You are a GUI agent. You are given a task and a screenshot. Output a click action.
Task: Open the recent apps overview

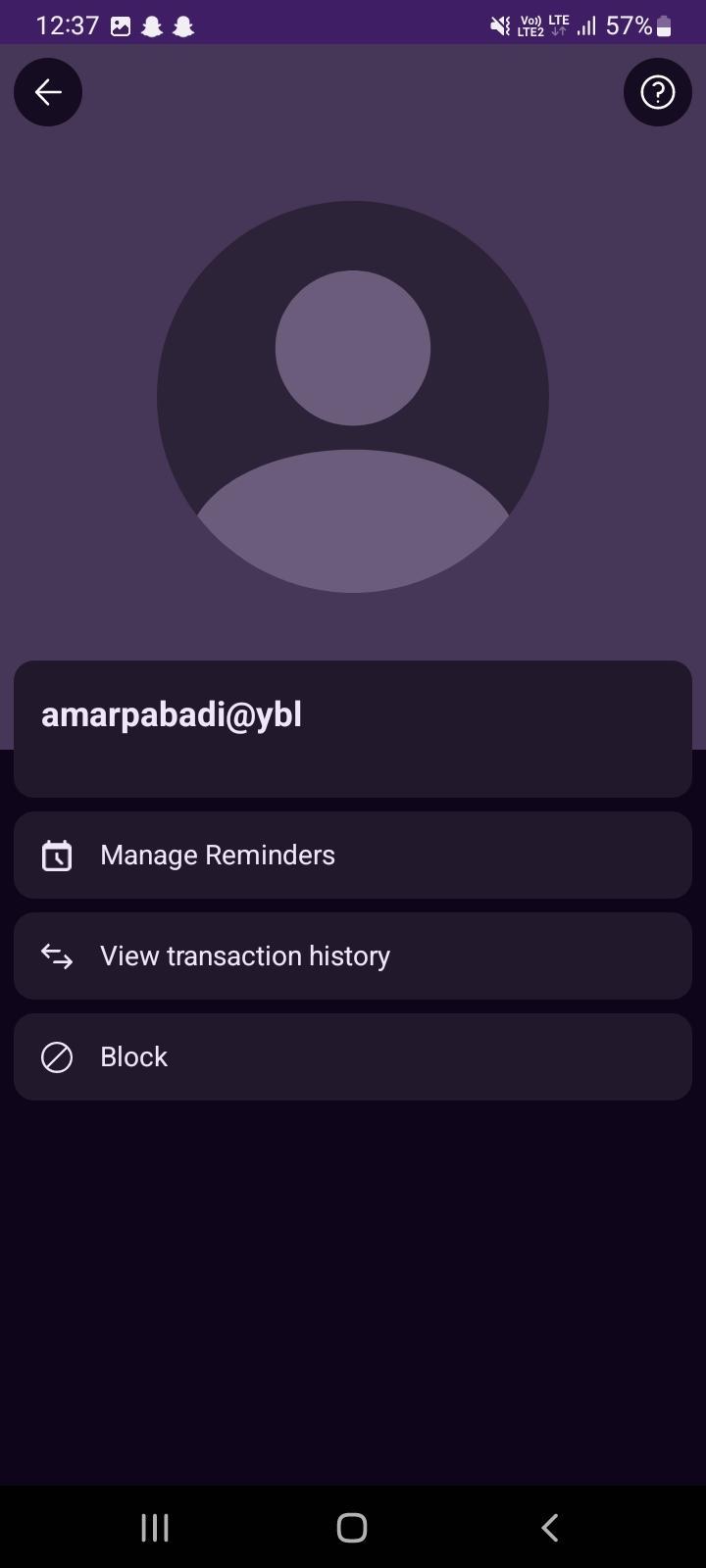pyautogui.click(x=155, y=1527)
